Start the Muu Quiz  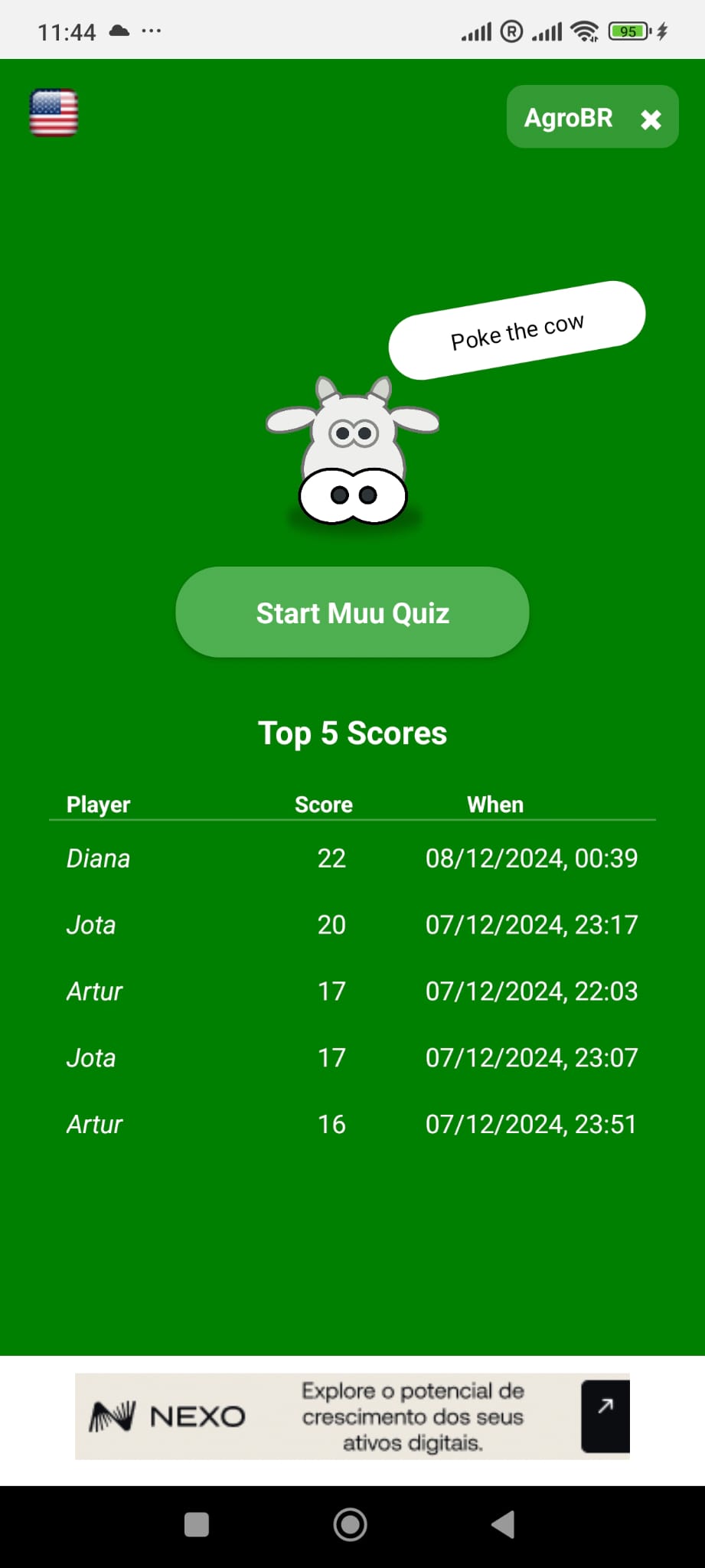[x=352, y=612]
